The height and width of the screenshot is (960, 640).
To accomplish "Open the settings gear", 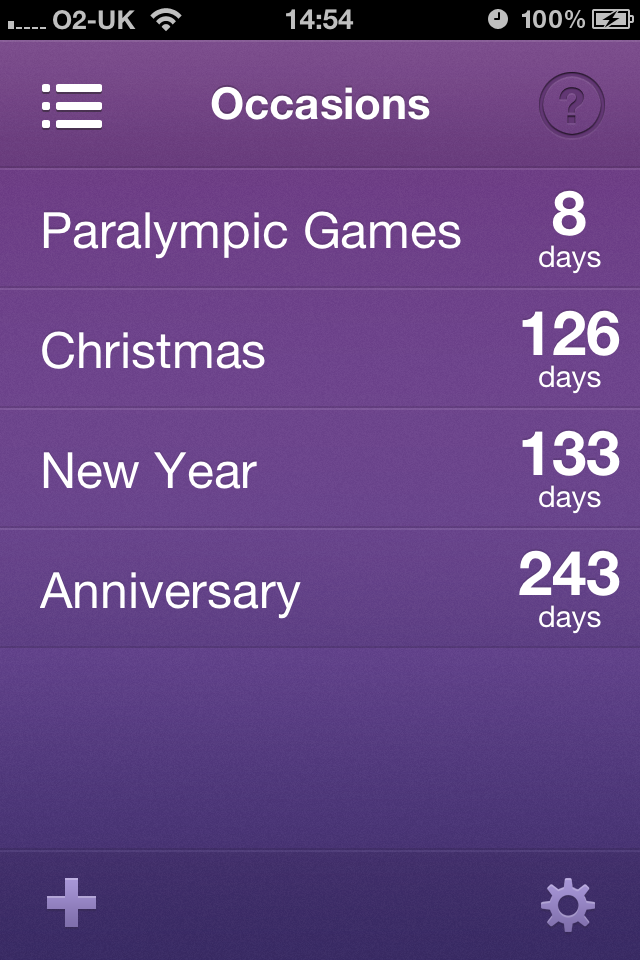I will pos(567,905).
